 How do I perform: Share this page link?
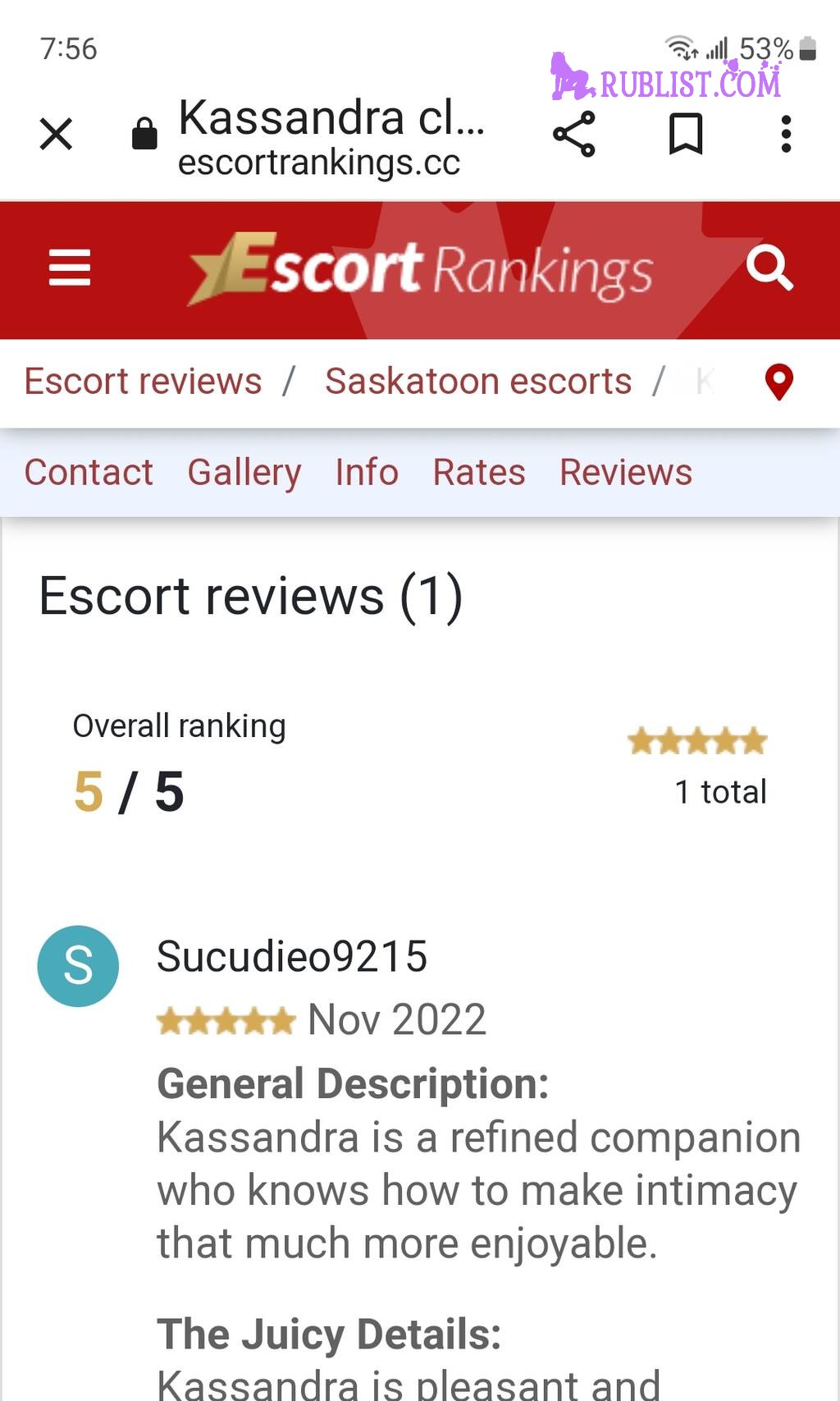point(574,134)
